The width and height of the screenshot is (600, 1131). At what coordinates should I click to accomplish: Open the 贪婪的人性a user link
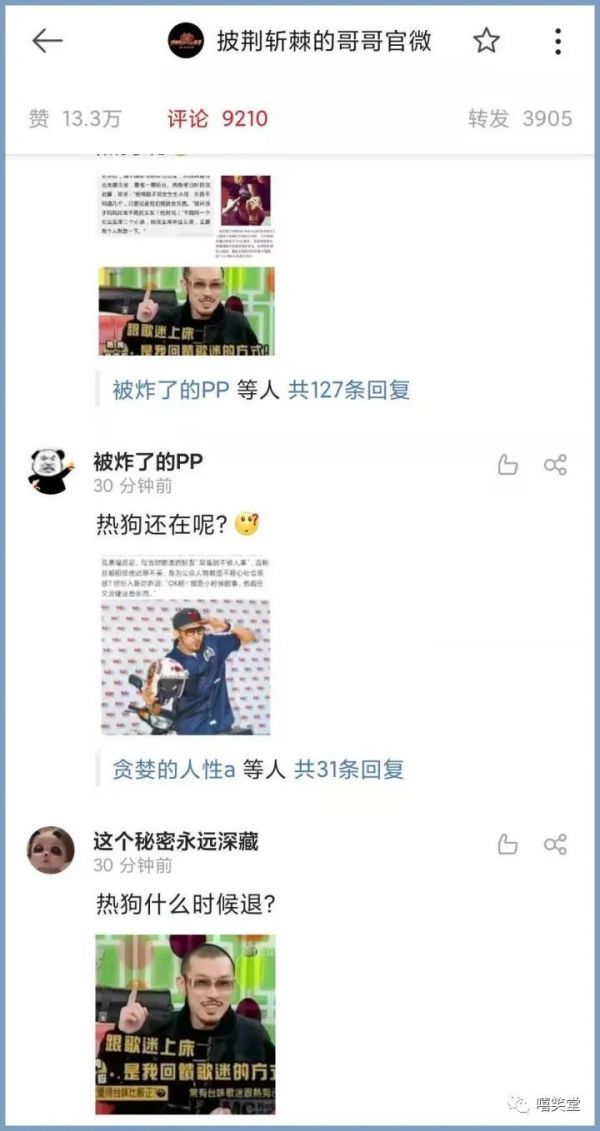[173, 769]
